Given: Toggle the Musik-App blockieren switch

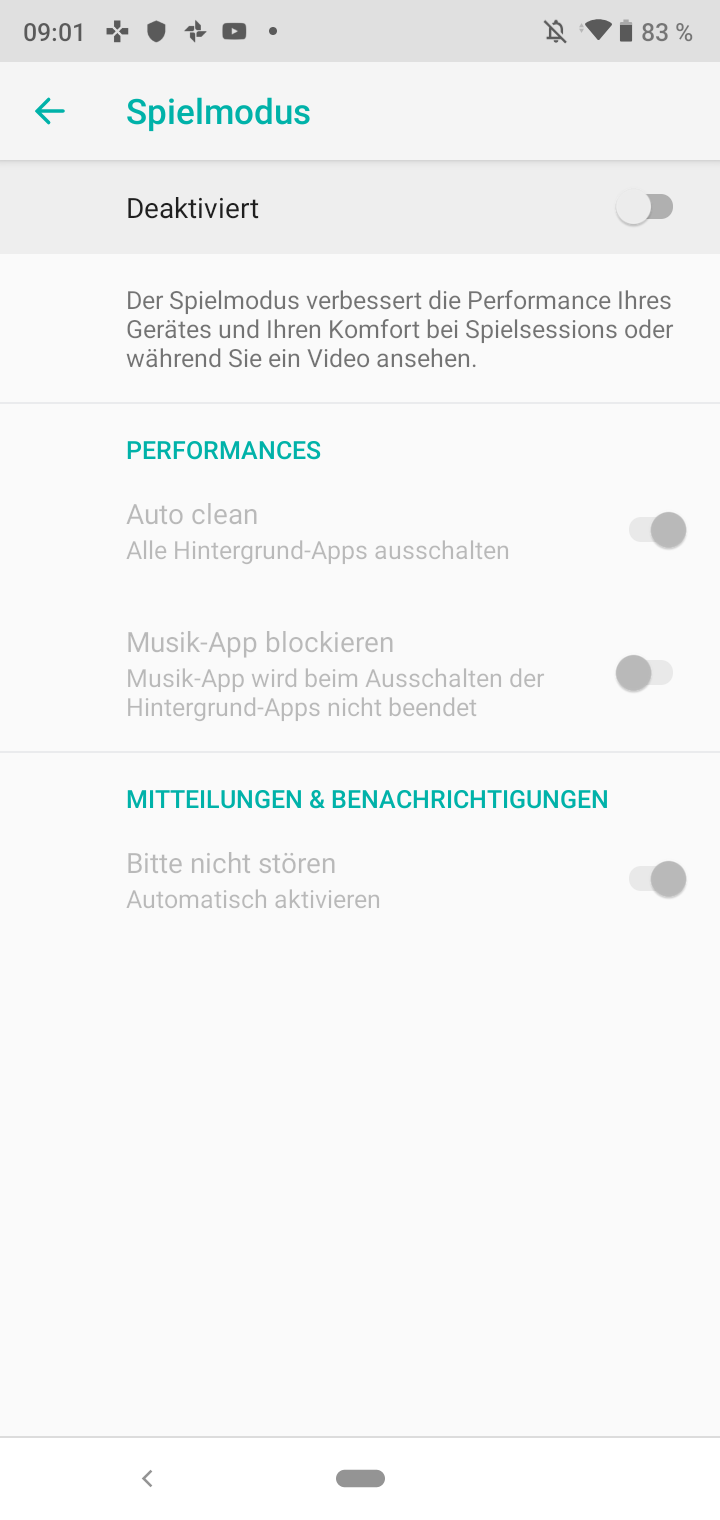Looking at the screenshot, I should pos(645,674).
